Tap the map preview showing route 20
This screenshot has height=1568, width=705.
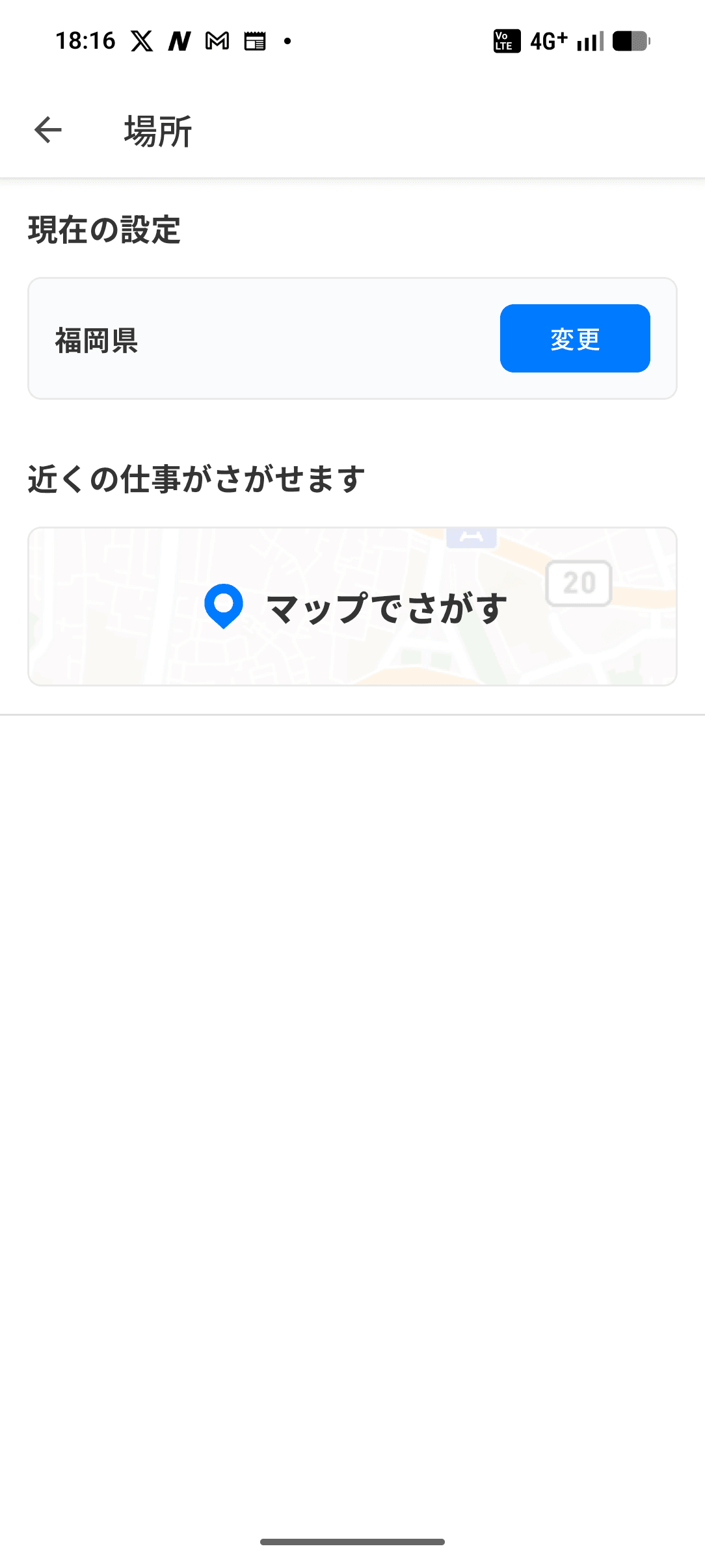tap(578, 582)
